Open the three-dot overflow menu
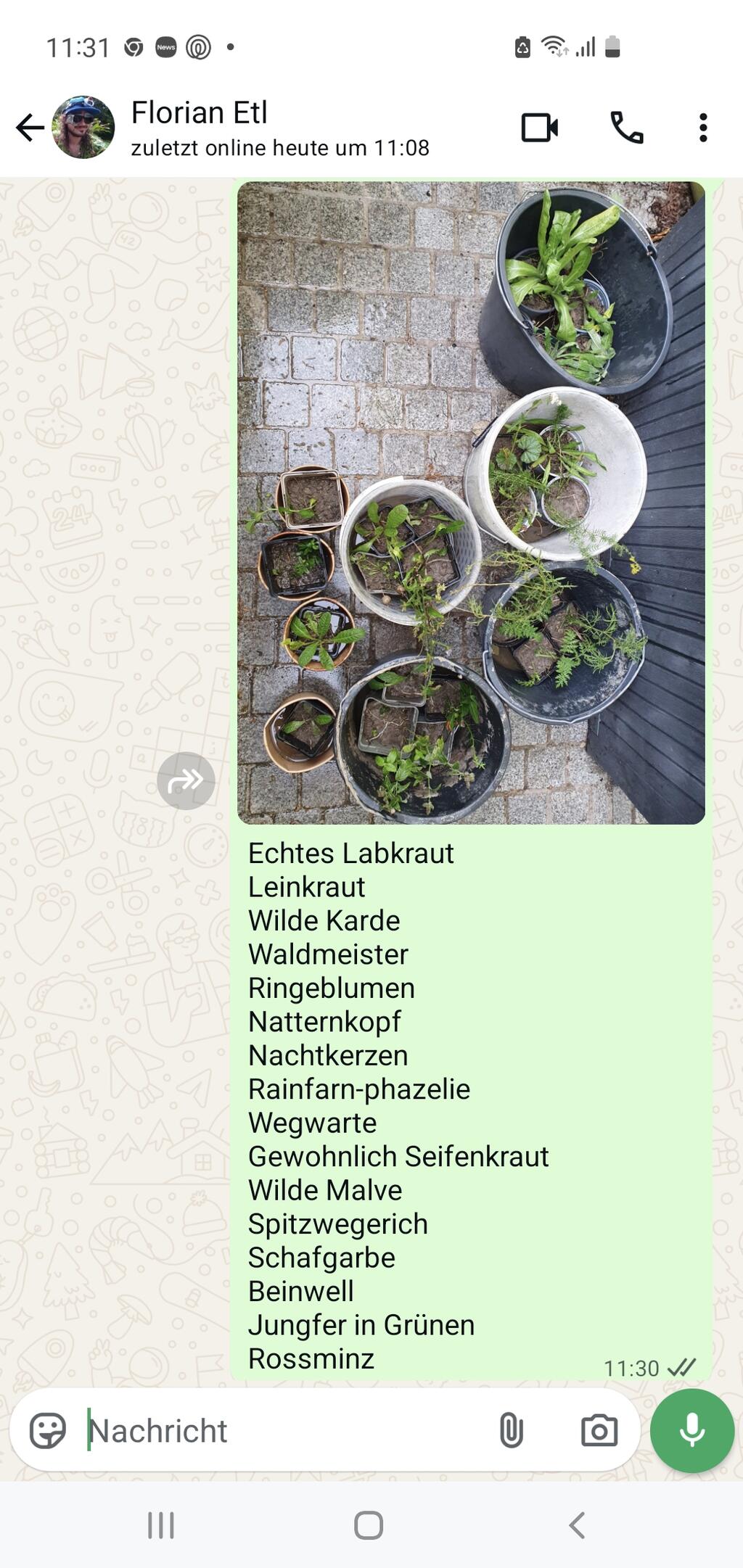Screen dimensions: 743x1568 702,128
